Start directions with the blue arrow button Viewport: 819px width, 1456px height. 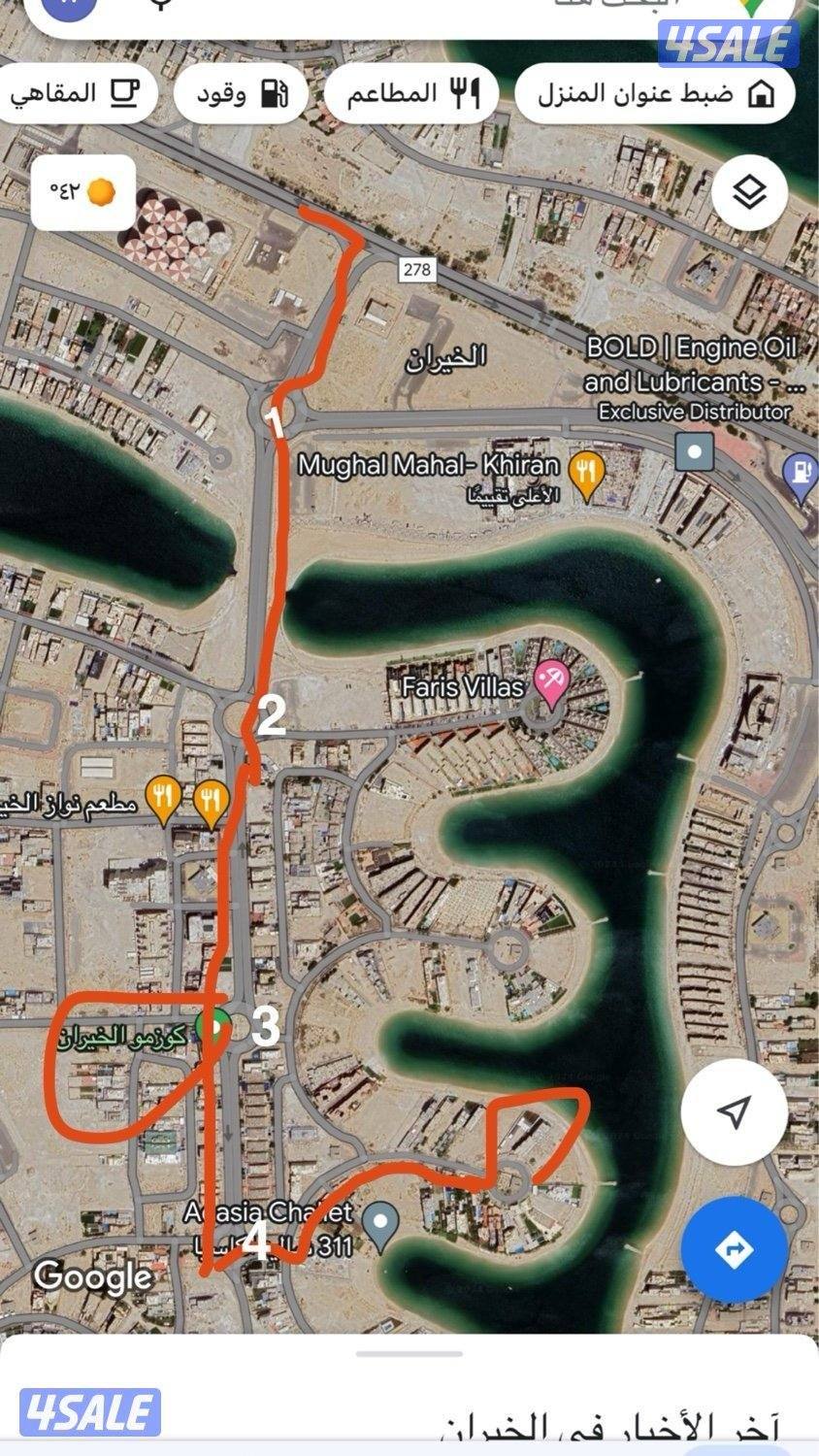click(733, 1248)
